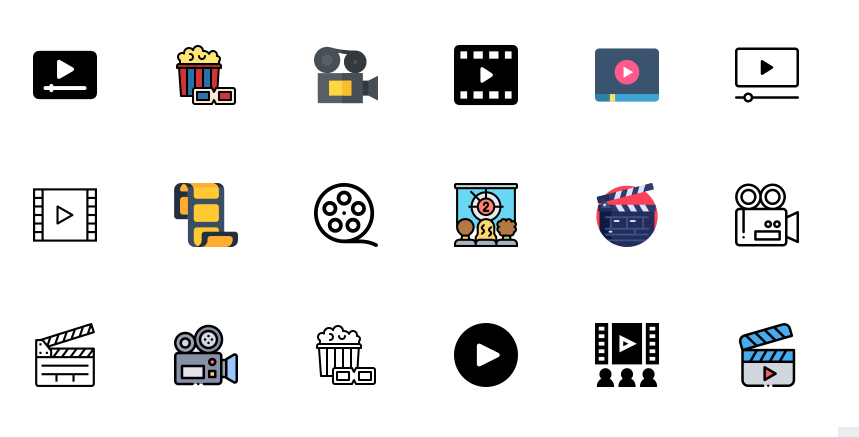Select the blue-gray vintage video camera icon
This screenshot has height=437, width=859.
[205, 355]
